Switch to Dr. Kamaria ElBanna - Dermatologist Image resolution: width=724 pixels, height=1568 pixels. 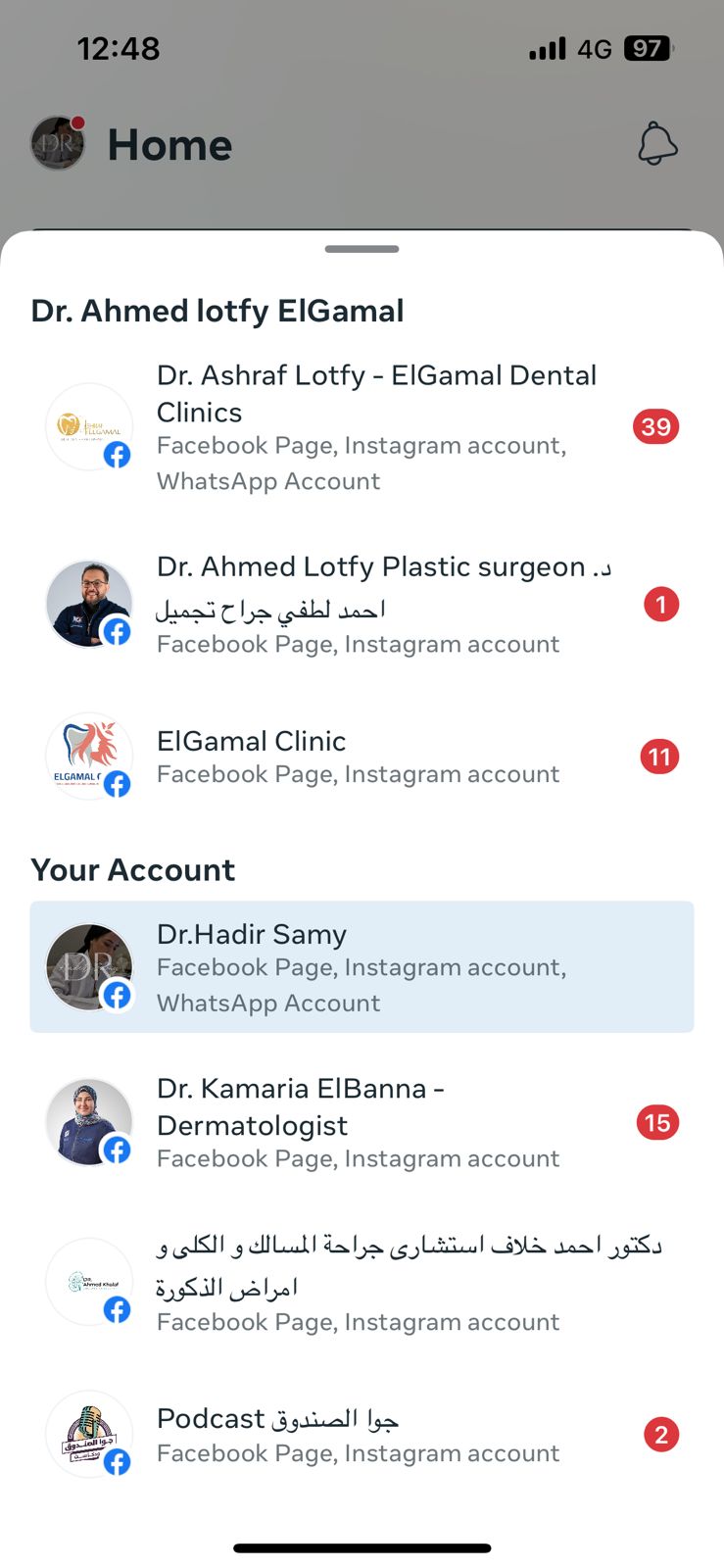362,1122
